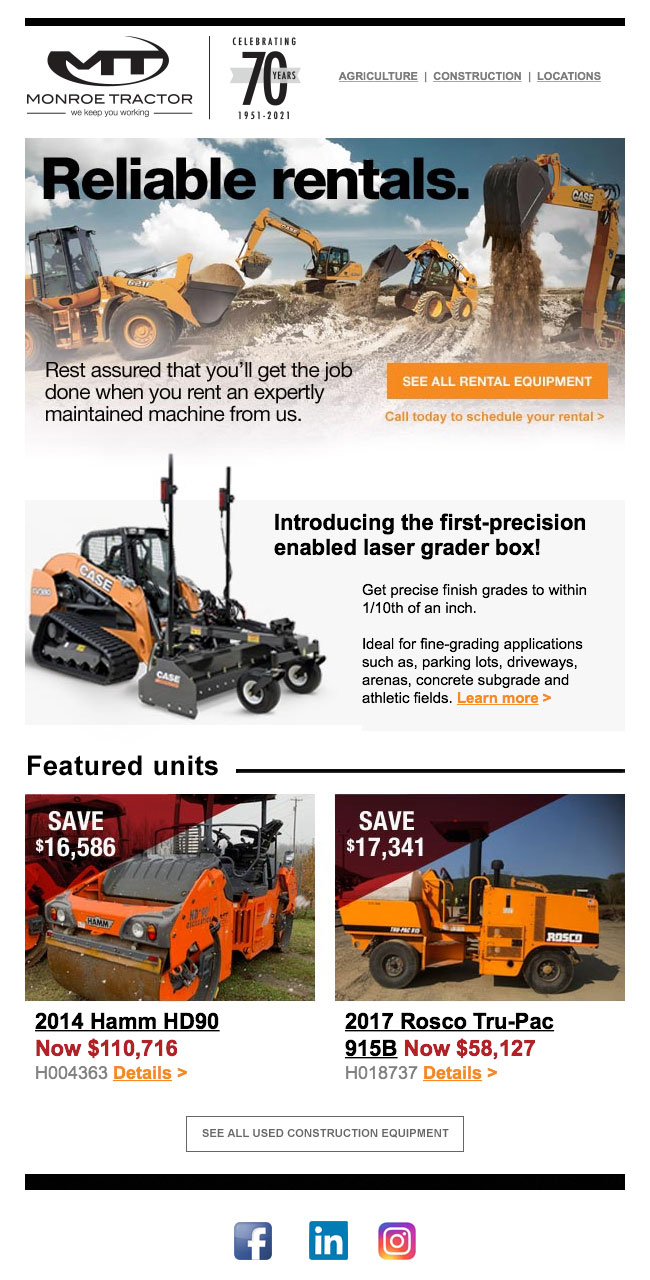Visit the Instagram profile
The image size is (650, 1280).
pyautogui.click(x=397, y=1241)
